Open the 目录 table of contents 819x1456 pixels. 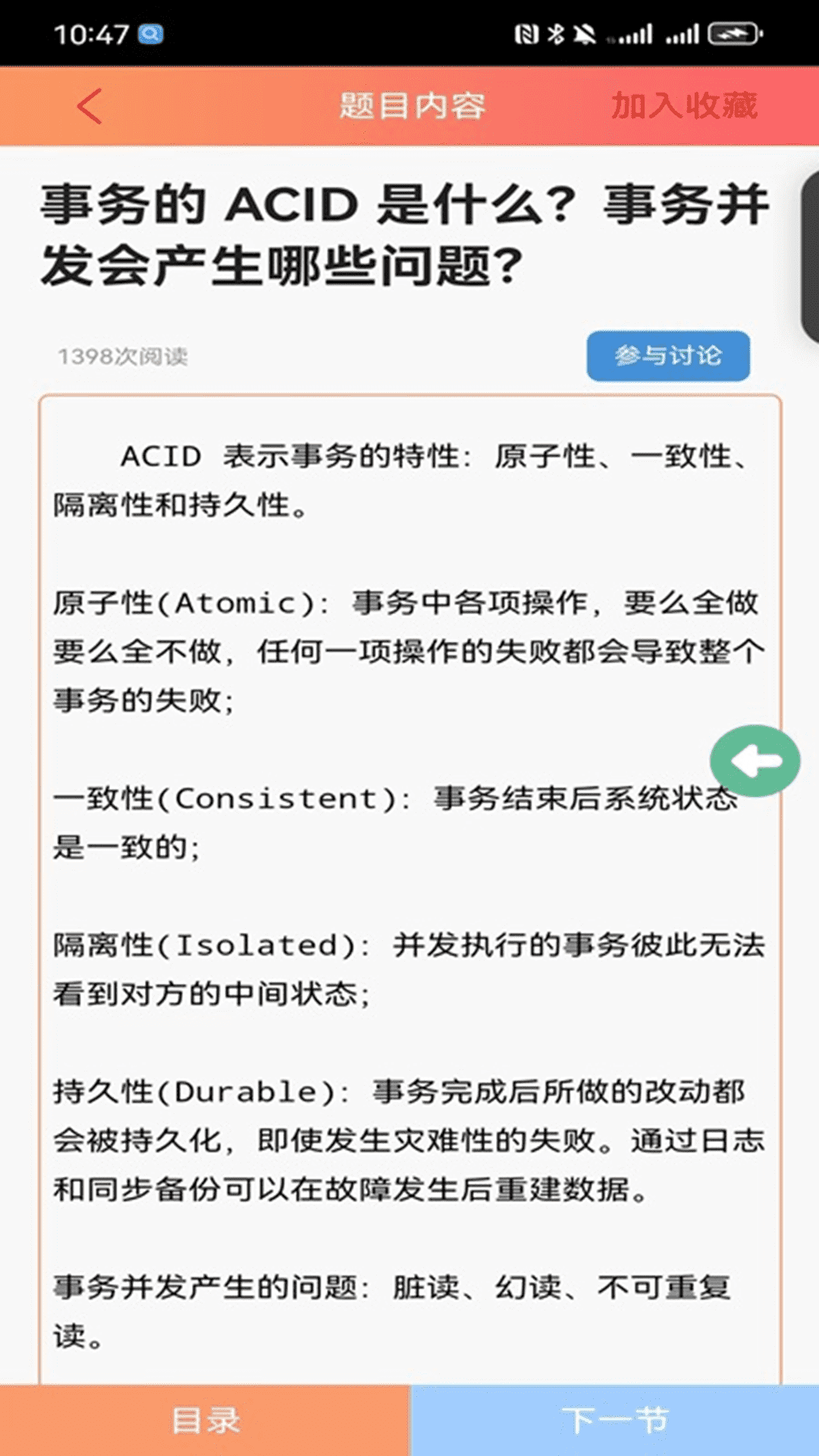[205, 1420]
